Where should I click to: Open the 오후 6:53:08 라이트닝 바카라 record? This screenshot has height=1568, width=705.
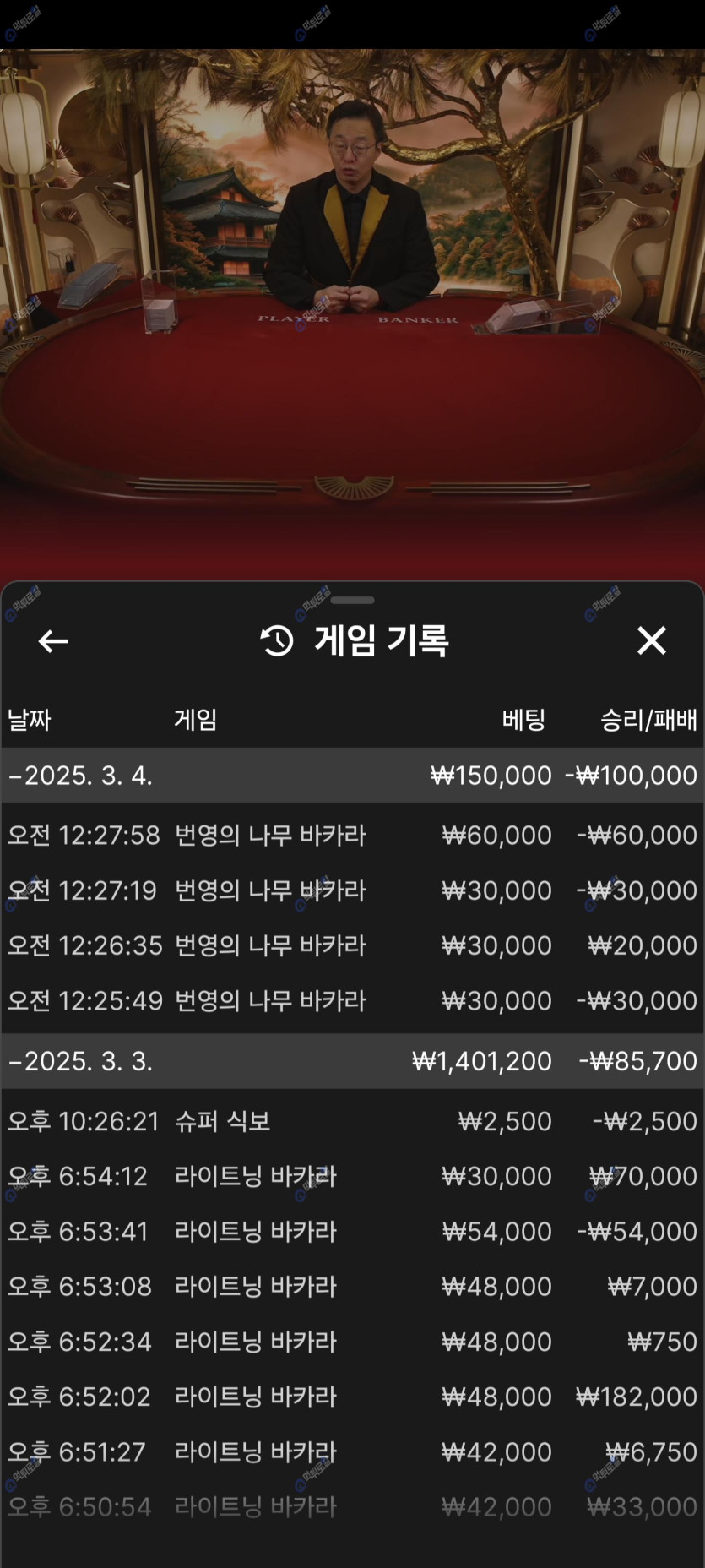pyautogui.click(x=352, y=1287)
